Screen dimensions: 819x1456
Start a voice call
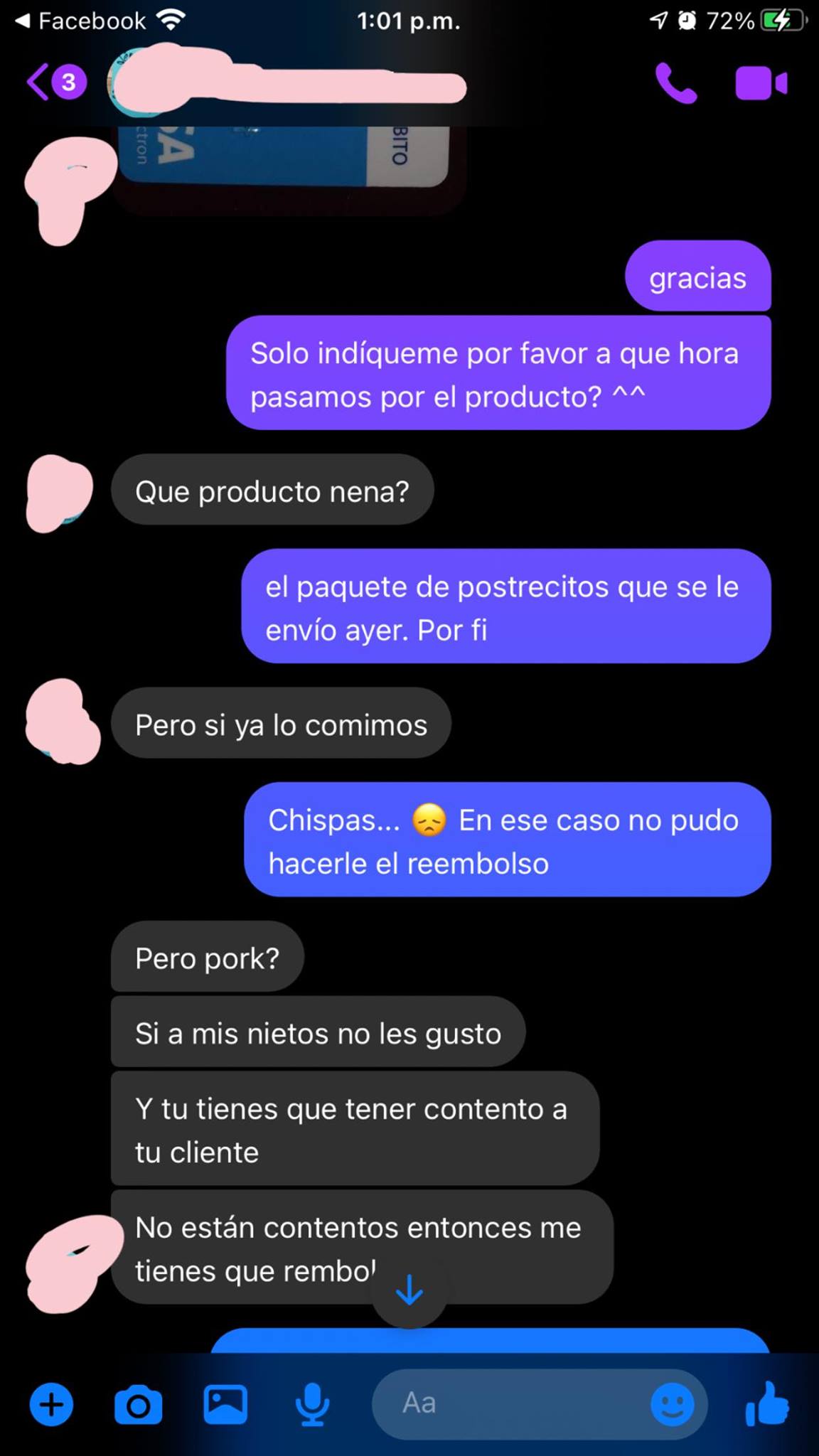point(675,84)
